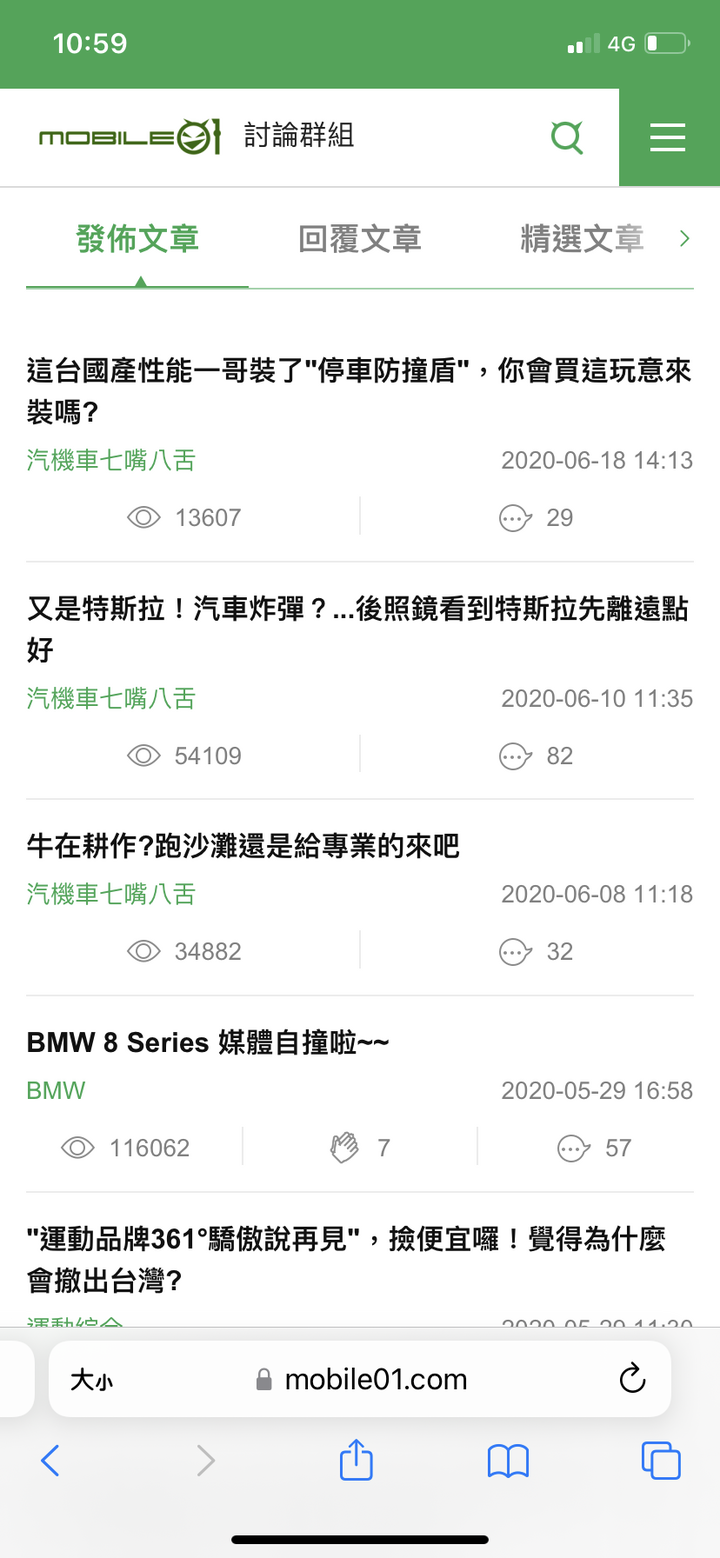Image resolution: width=720 pixels, height=1558 pixels.
Task: Open BMW 8 Series 媒體自撞啦 article
Action: [208, 1043]
